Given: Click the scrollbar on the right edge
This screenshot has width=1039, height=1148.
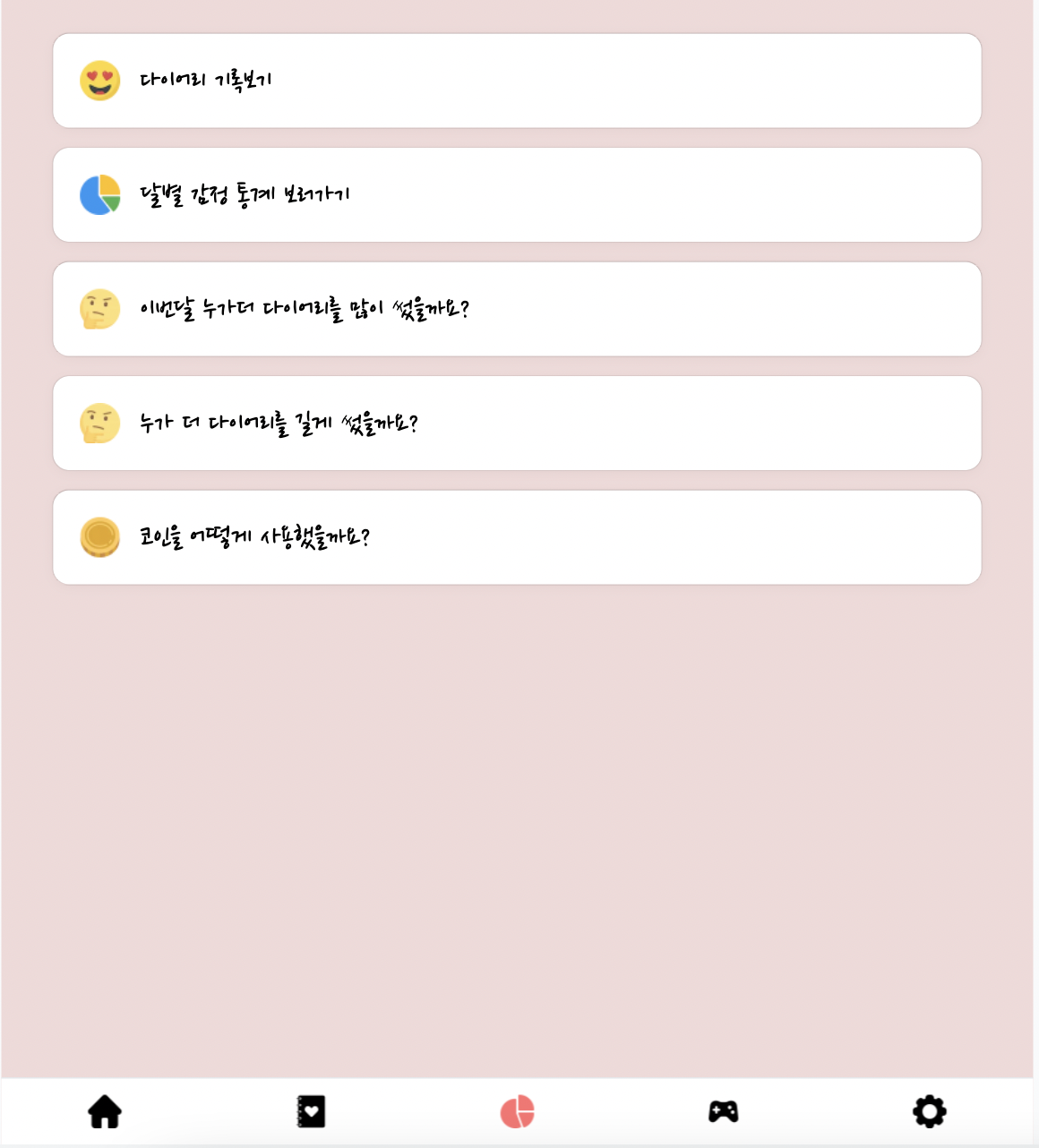Looking at the screenshot, I should [1035, 358].
